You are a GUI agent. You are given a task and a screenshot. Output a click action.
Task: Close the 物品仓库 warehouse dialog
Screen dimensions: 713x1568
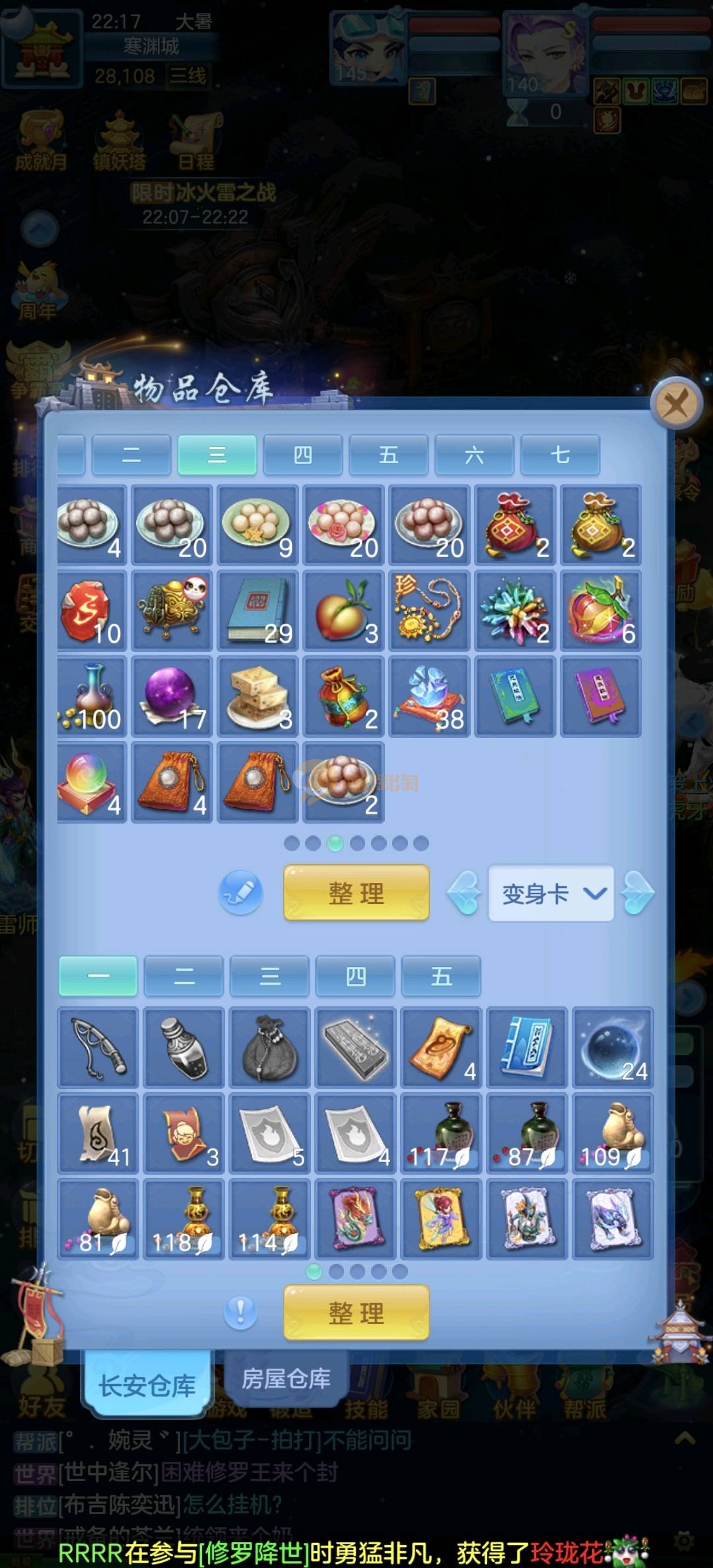(x=676, y=403)
